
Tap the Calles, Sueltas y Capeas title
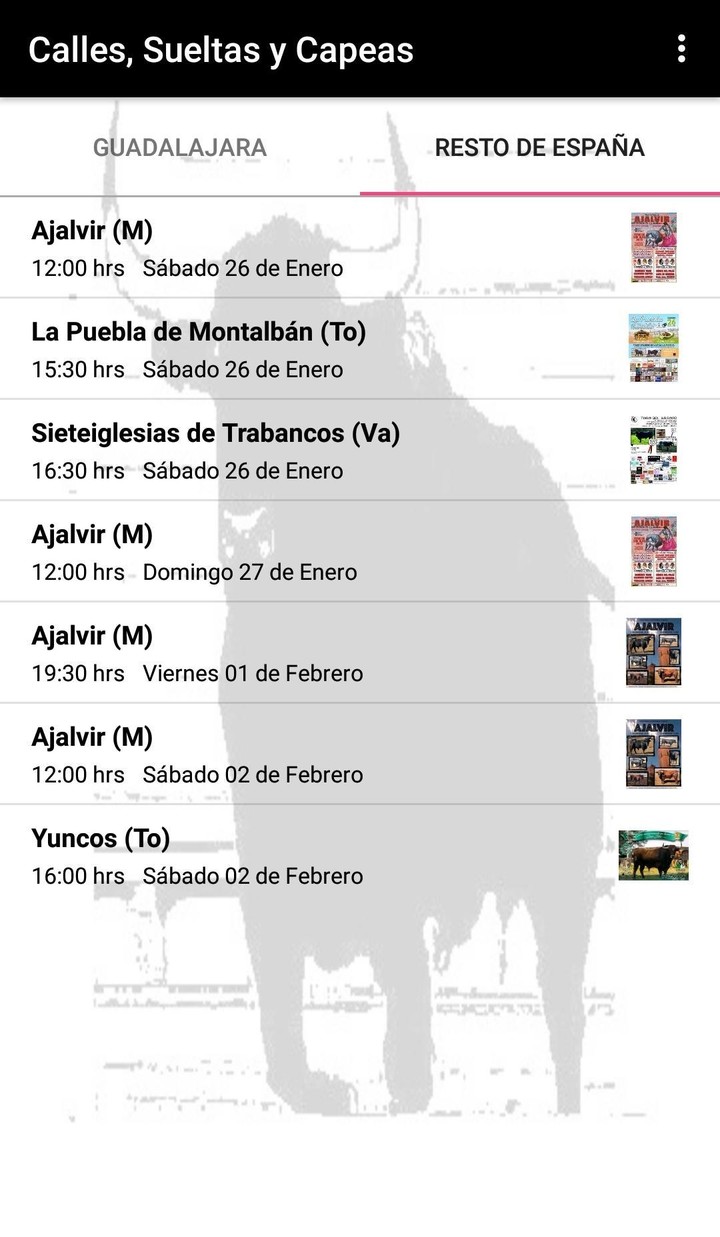(222, 49)
